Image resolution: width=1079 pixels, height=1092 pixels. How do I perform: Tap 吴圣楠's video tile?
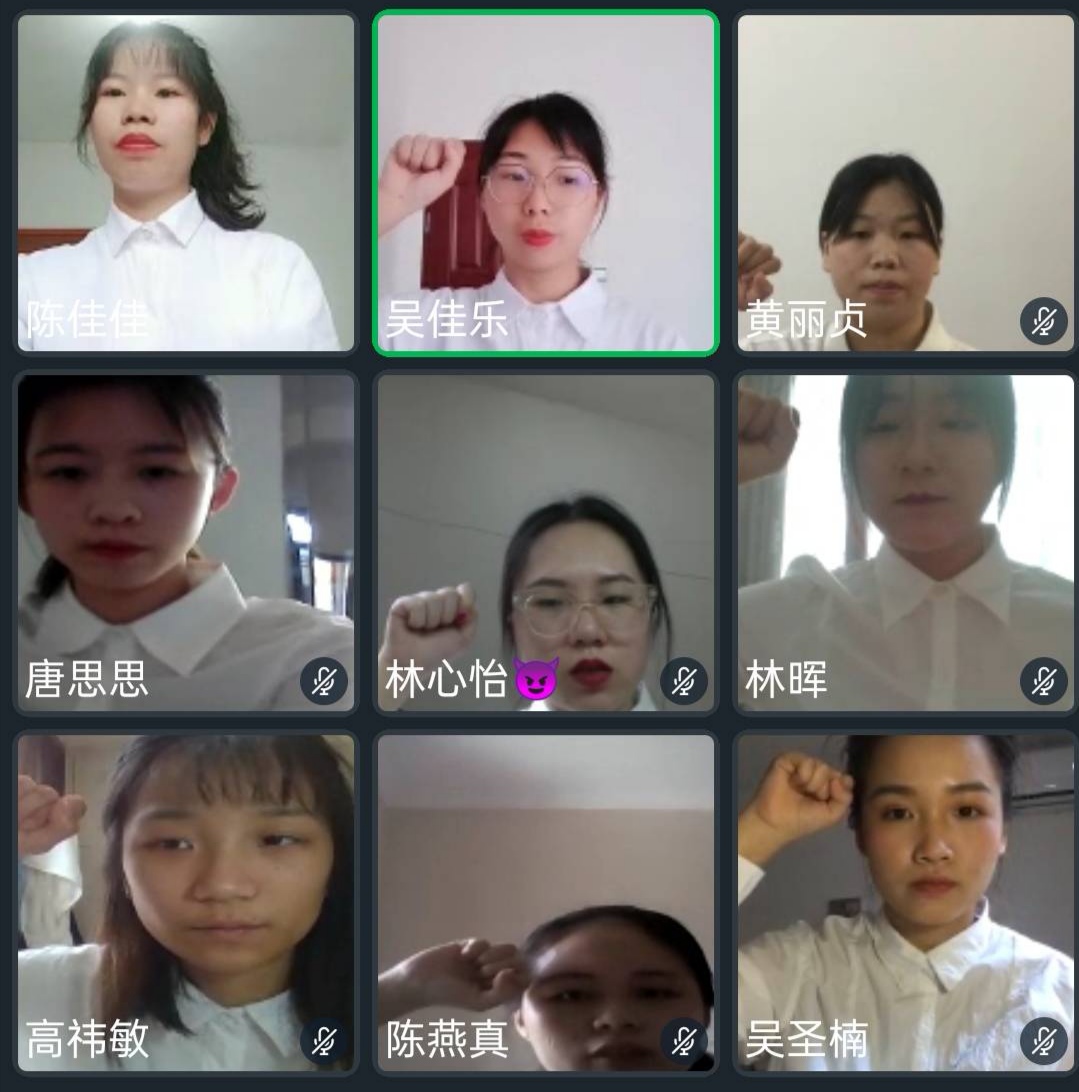tap(905, 902)
